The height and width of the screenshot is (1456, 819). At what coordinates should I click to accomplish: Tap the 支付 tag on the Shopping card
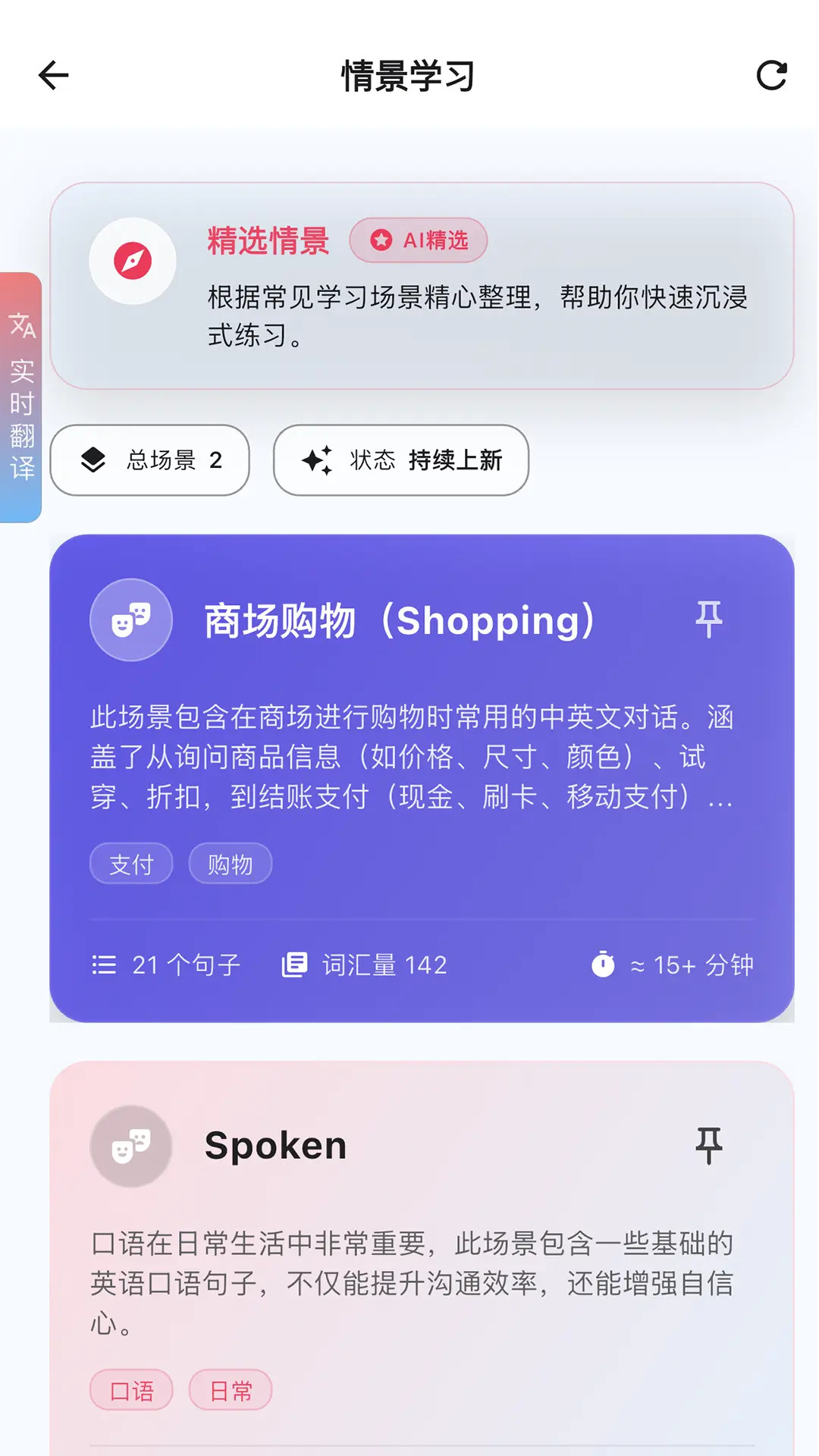130,863
